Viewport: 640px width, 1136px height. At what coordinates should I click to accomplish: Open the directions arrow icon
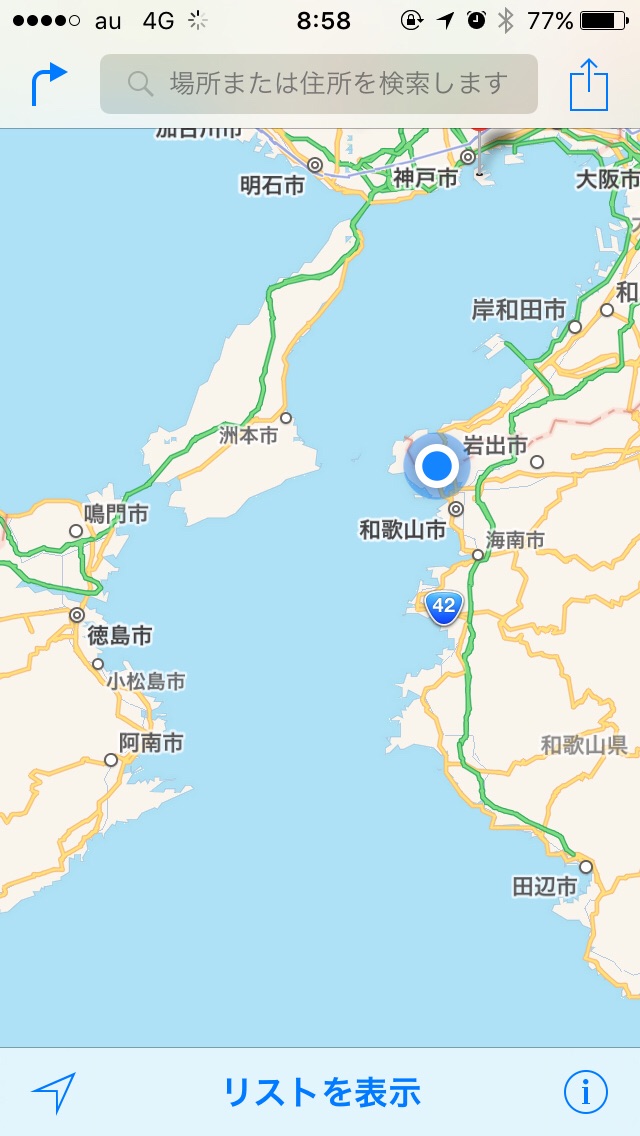(49, 84)
